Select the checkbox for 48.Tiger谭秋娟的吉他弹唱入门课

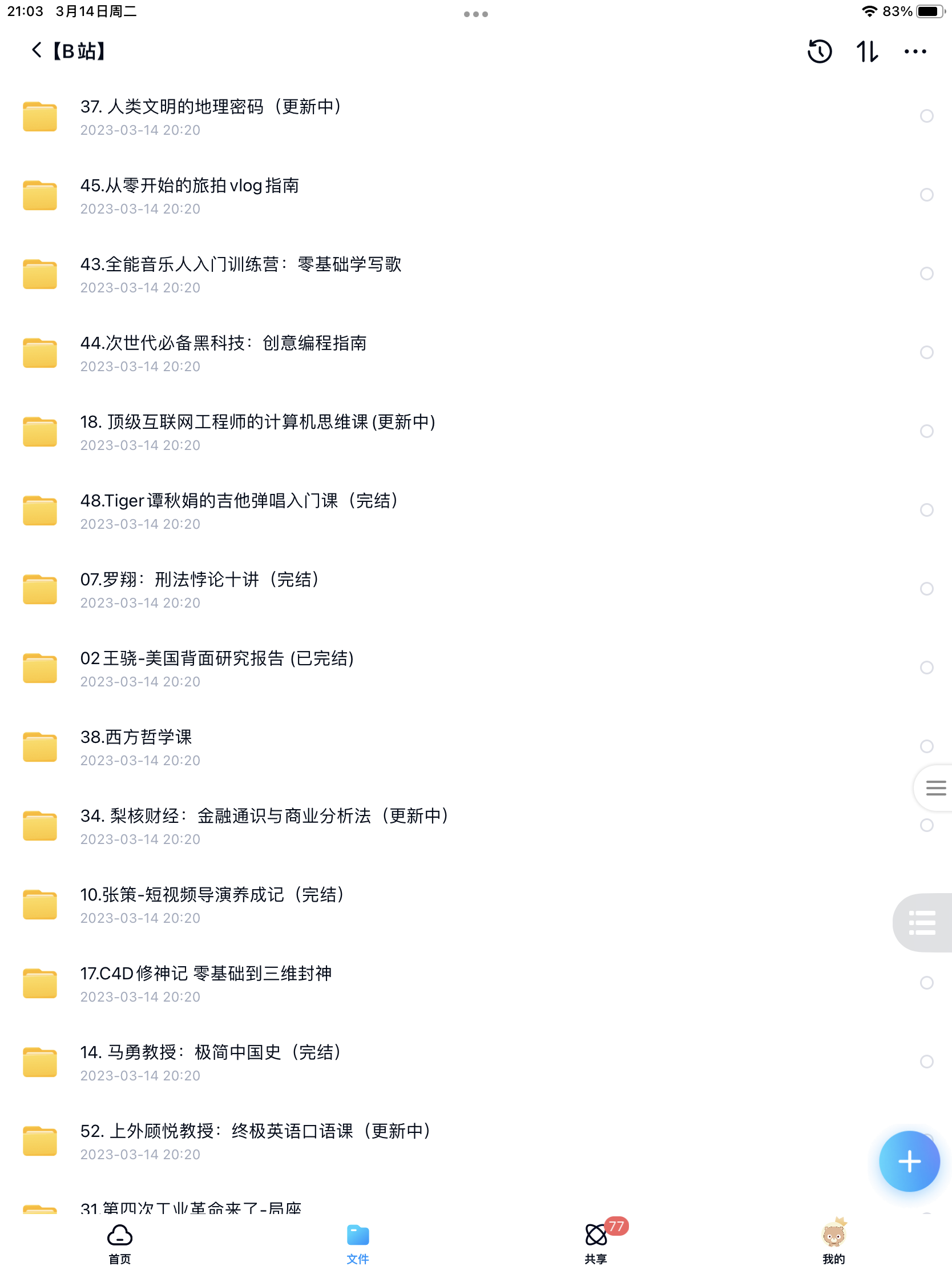(926, 510)
